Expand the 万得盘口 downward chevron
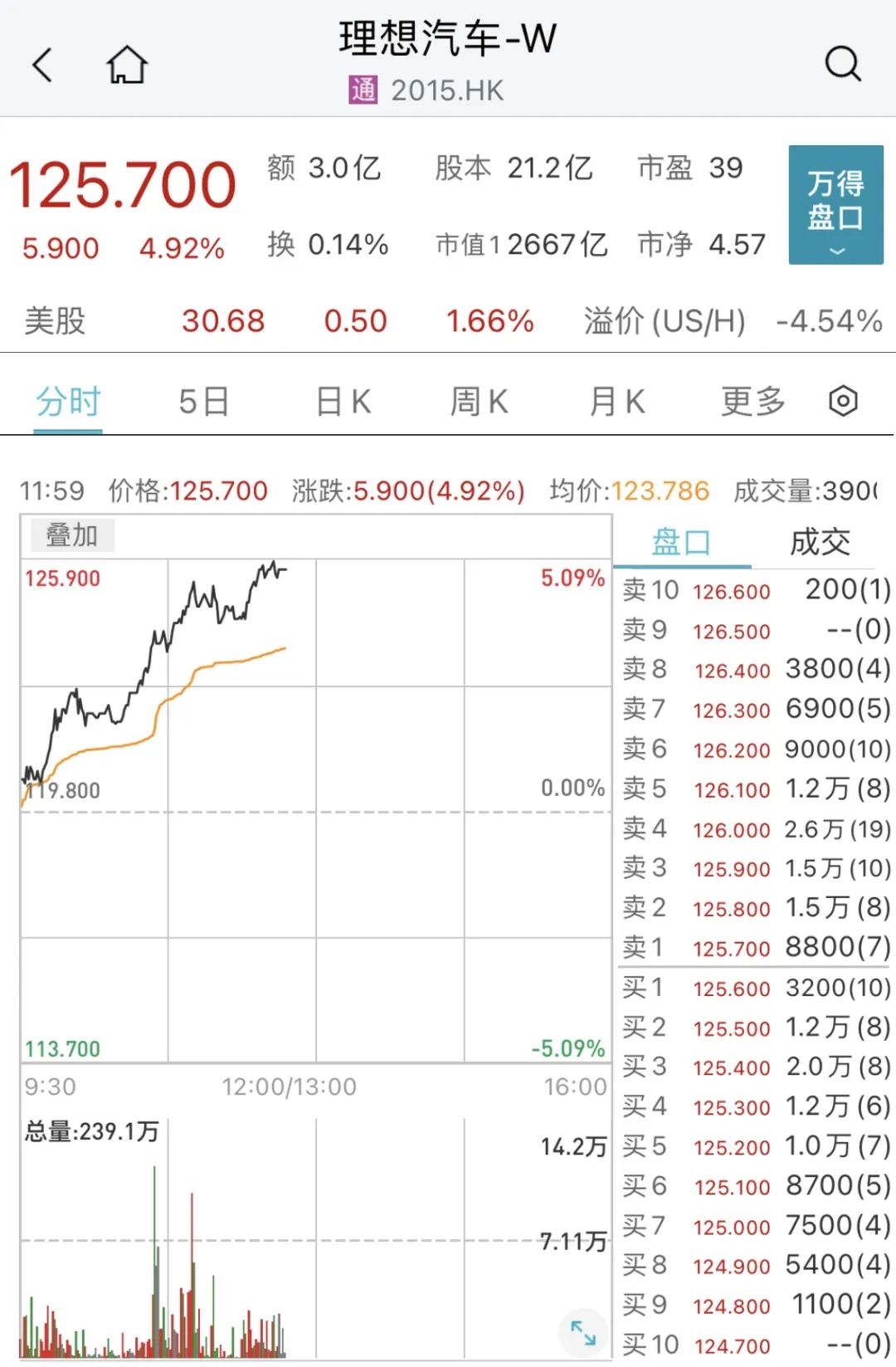 pos(835,249)
